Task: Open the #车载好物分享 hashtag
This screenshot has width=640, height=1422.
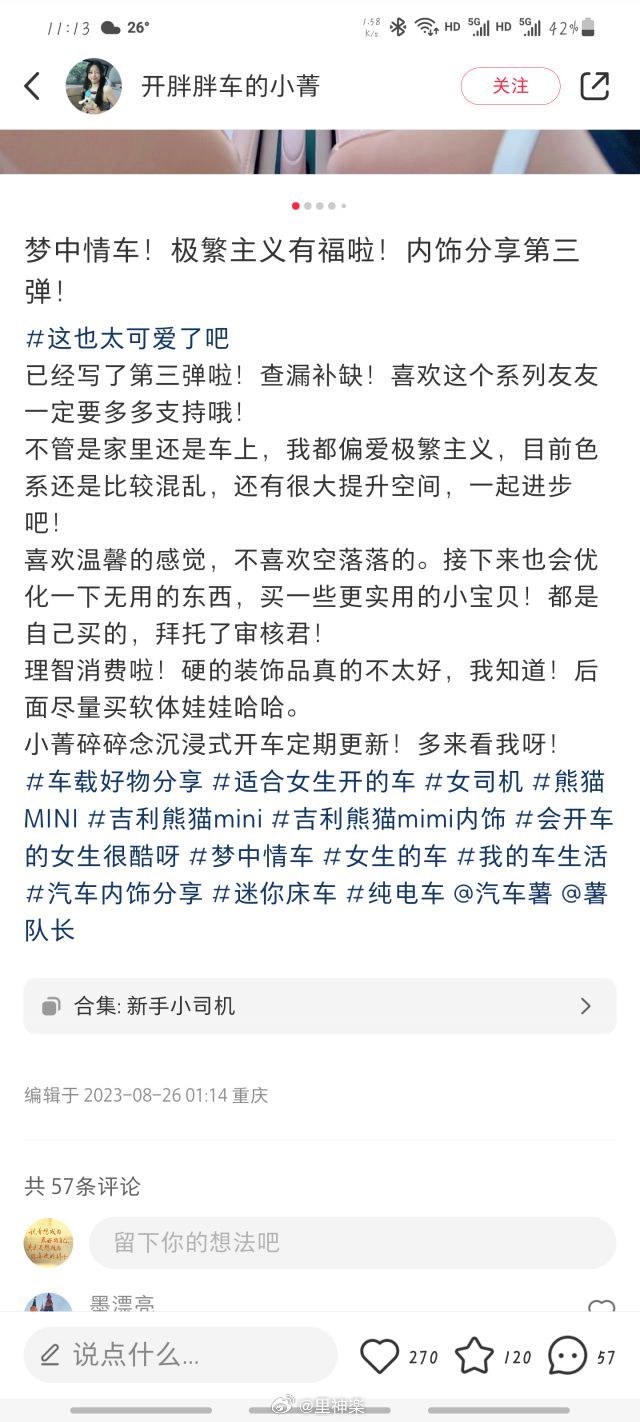Action: pyautogui.click(x=113, y=781)
